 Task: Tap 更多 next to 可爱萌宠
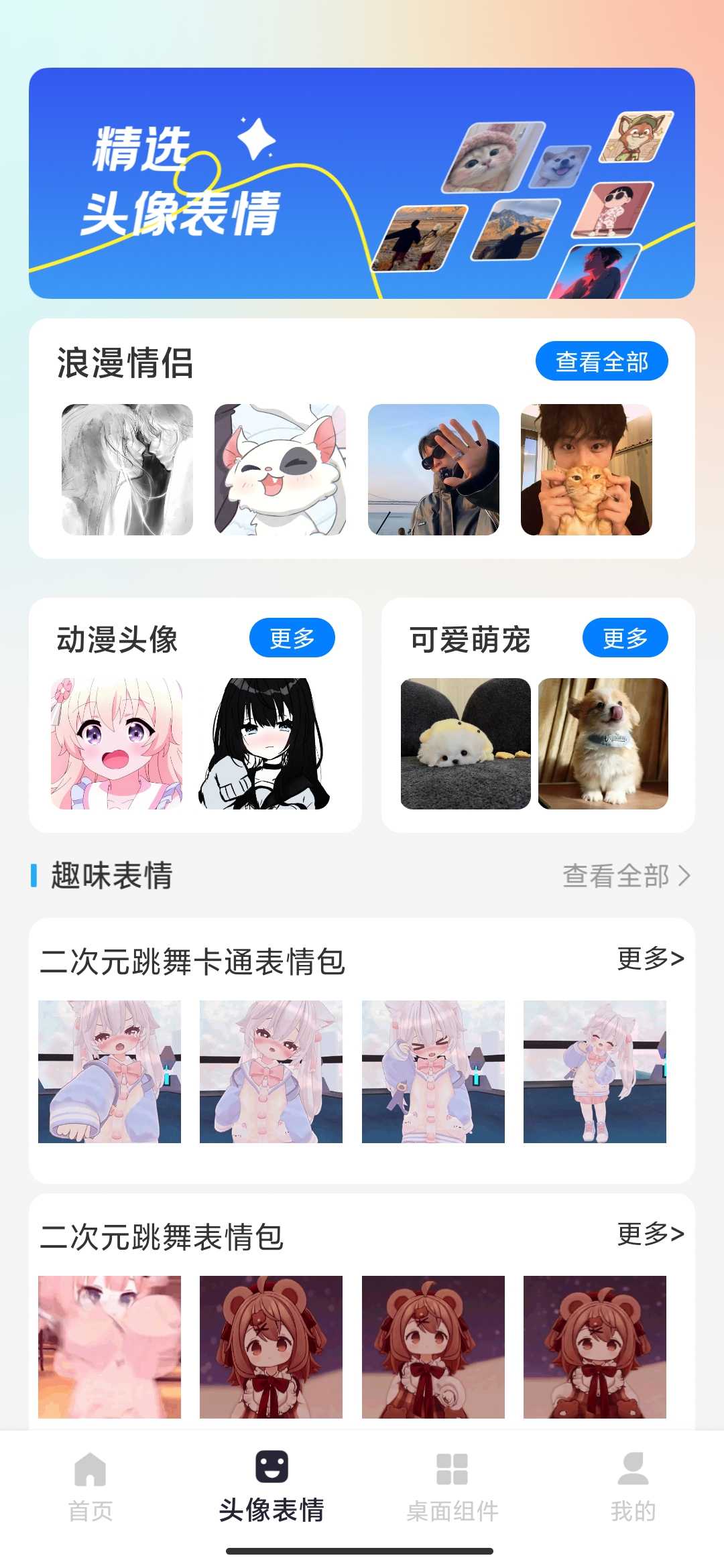click(x=625, y=638)
